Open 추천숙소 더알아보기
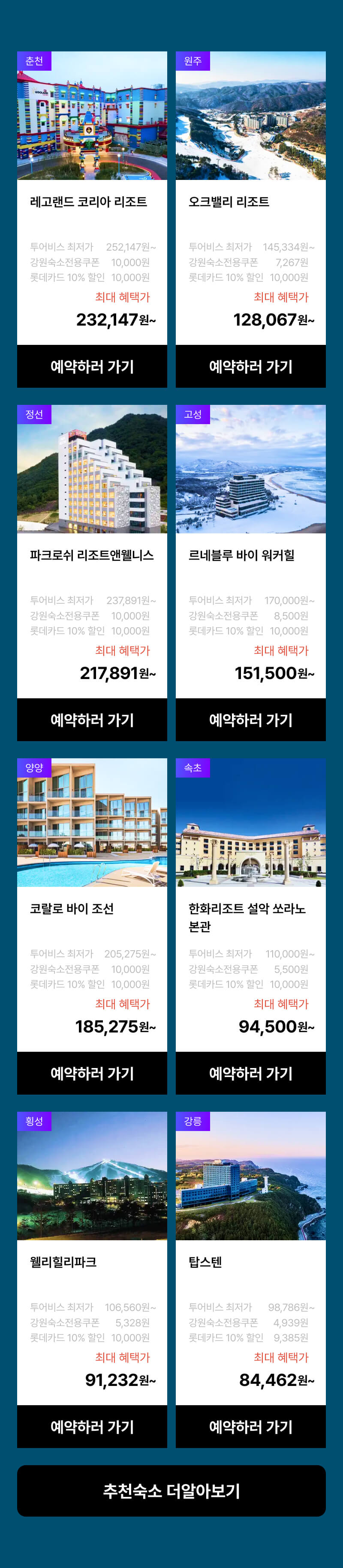The image size is (343, 1568). [171, 1491]
